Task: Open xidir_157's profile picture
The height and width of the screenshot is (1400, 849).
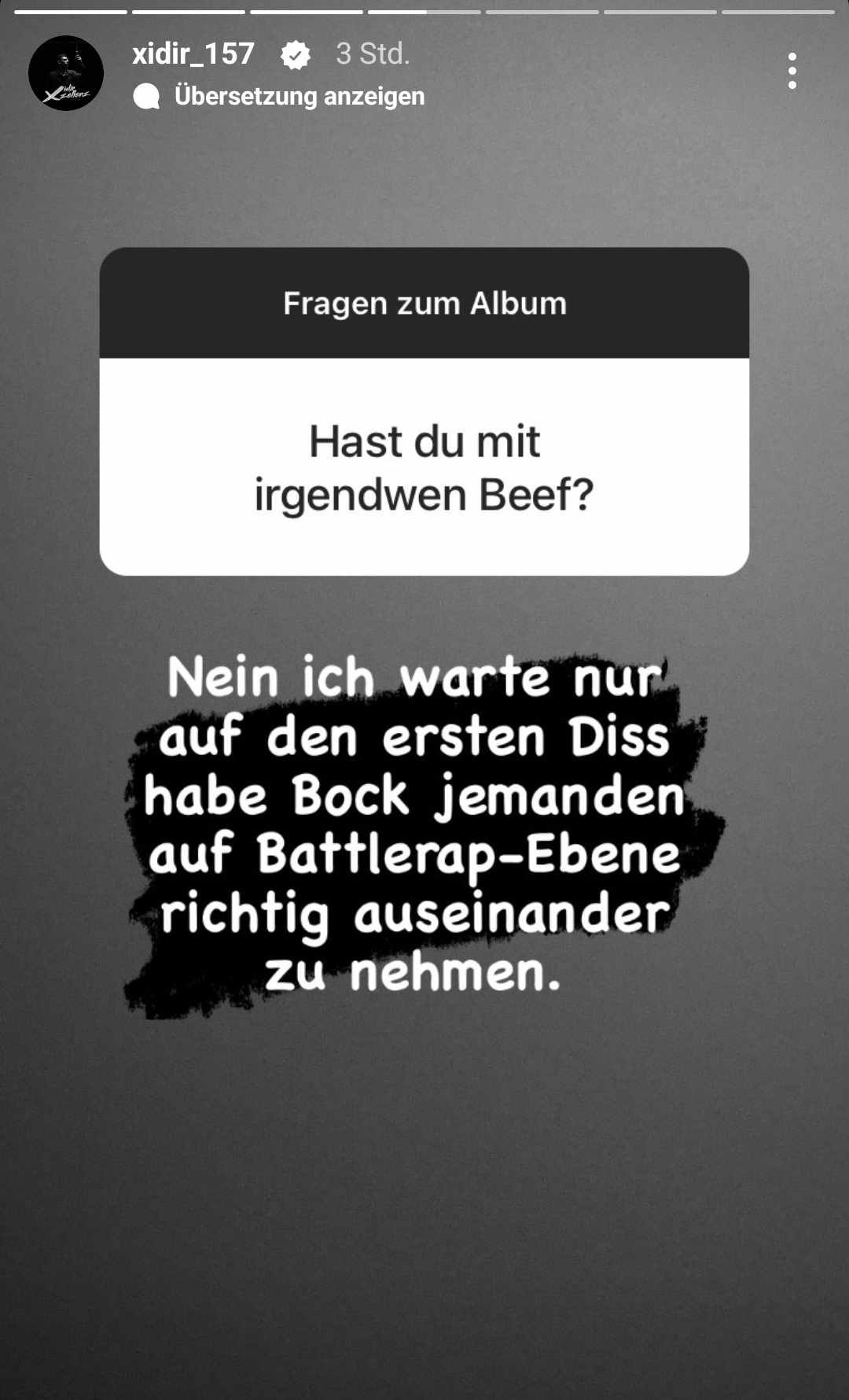Action: click(x=66, y=73)
